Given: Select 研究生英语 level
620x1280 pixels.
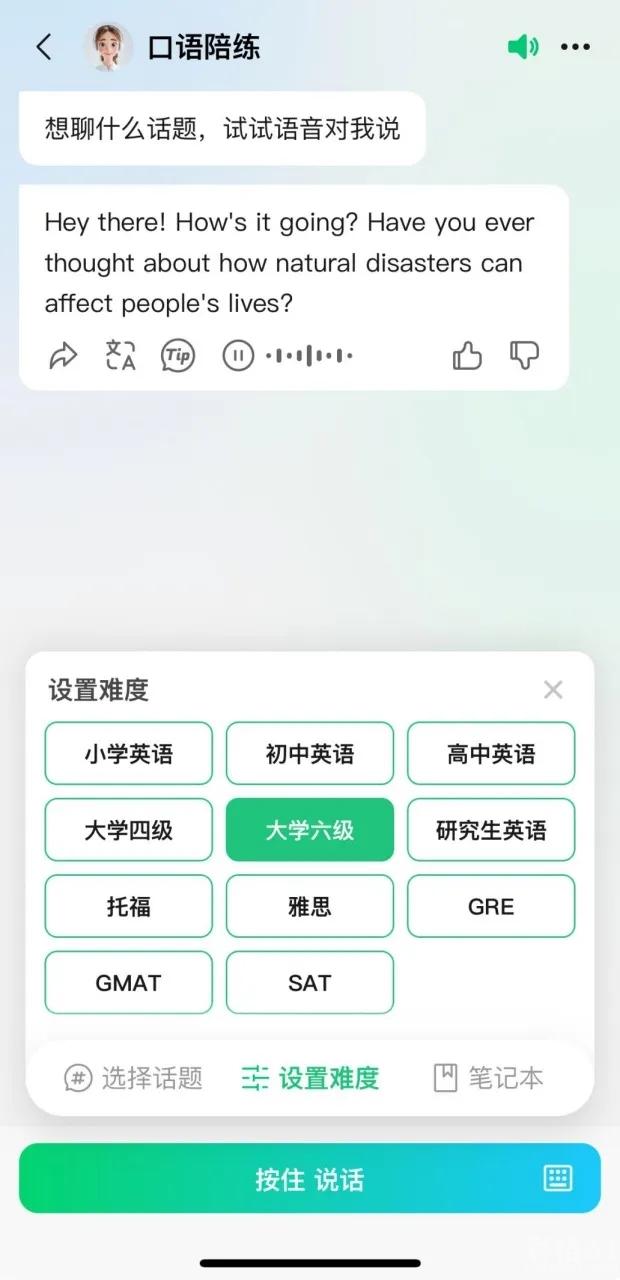Looking at the screenshot, I should click(491, 830).
